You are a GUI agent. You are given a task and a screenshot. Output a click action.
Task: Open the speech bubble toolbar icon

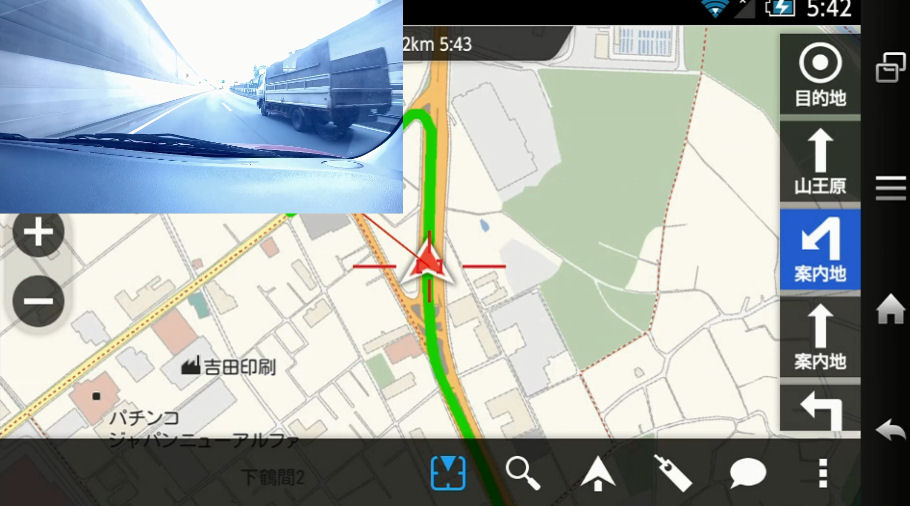point(747,472)
